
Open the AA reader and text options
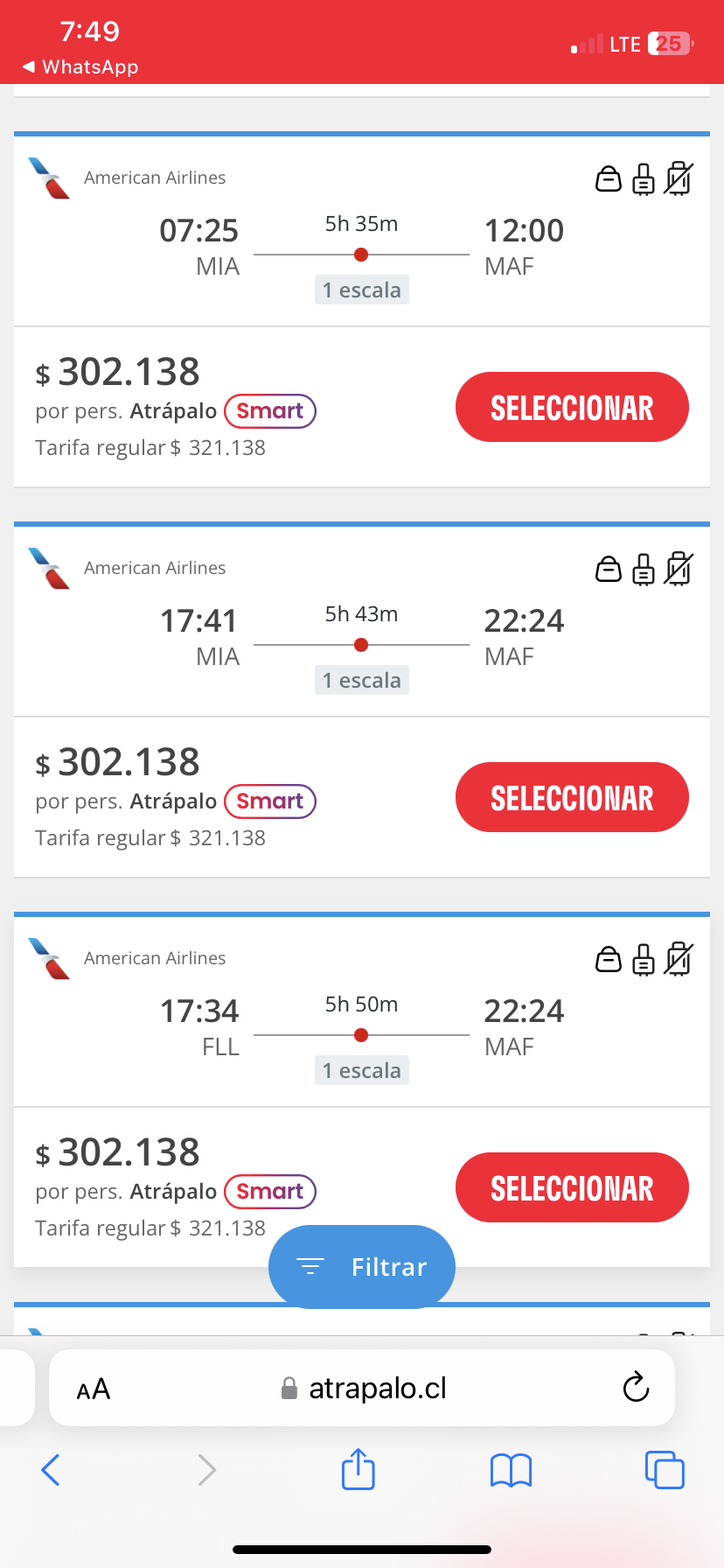[x=94, y=1389]
